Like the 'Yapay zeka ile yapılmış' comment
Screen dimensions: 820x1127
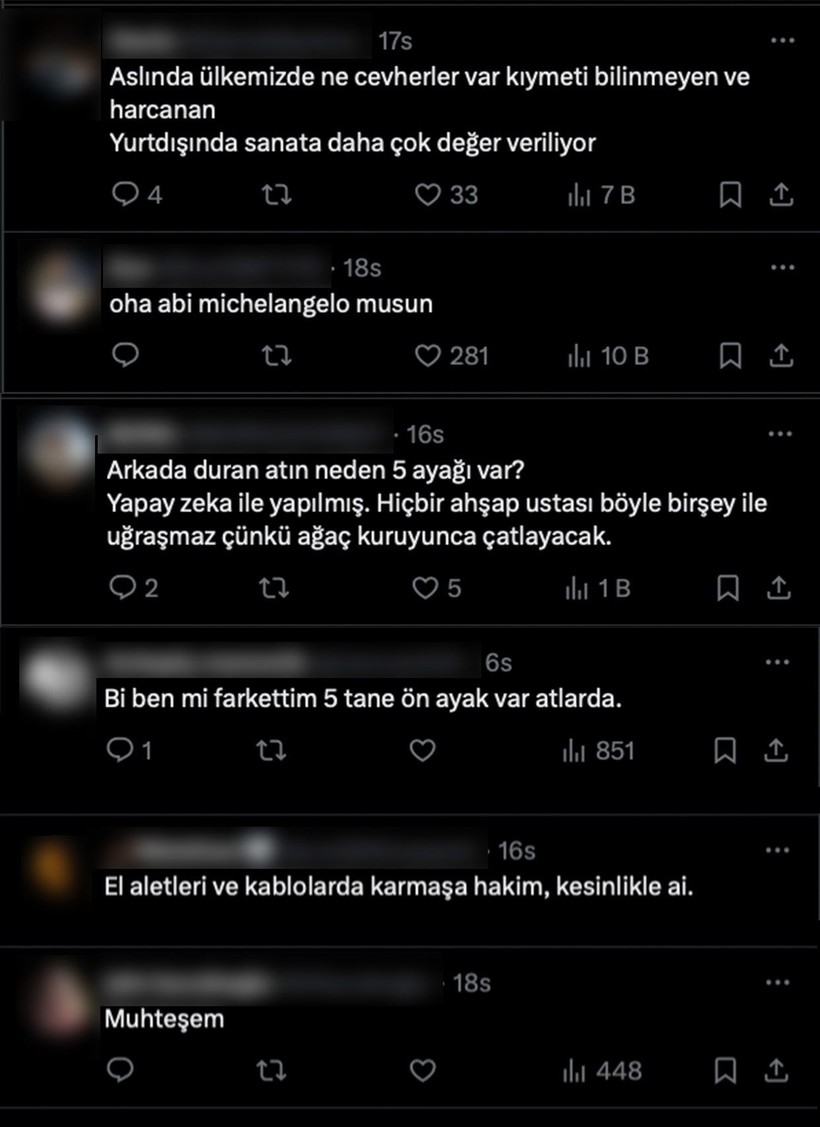point(424,589)
